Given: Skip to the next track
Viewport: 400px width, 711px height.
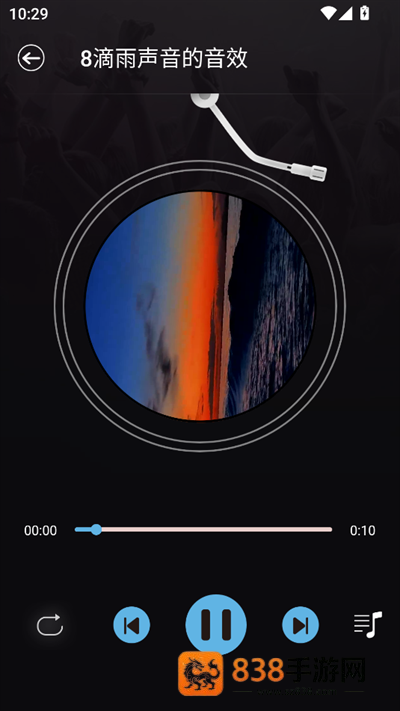Looking at the screenshot, I should 300,625.
